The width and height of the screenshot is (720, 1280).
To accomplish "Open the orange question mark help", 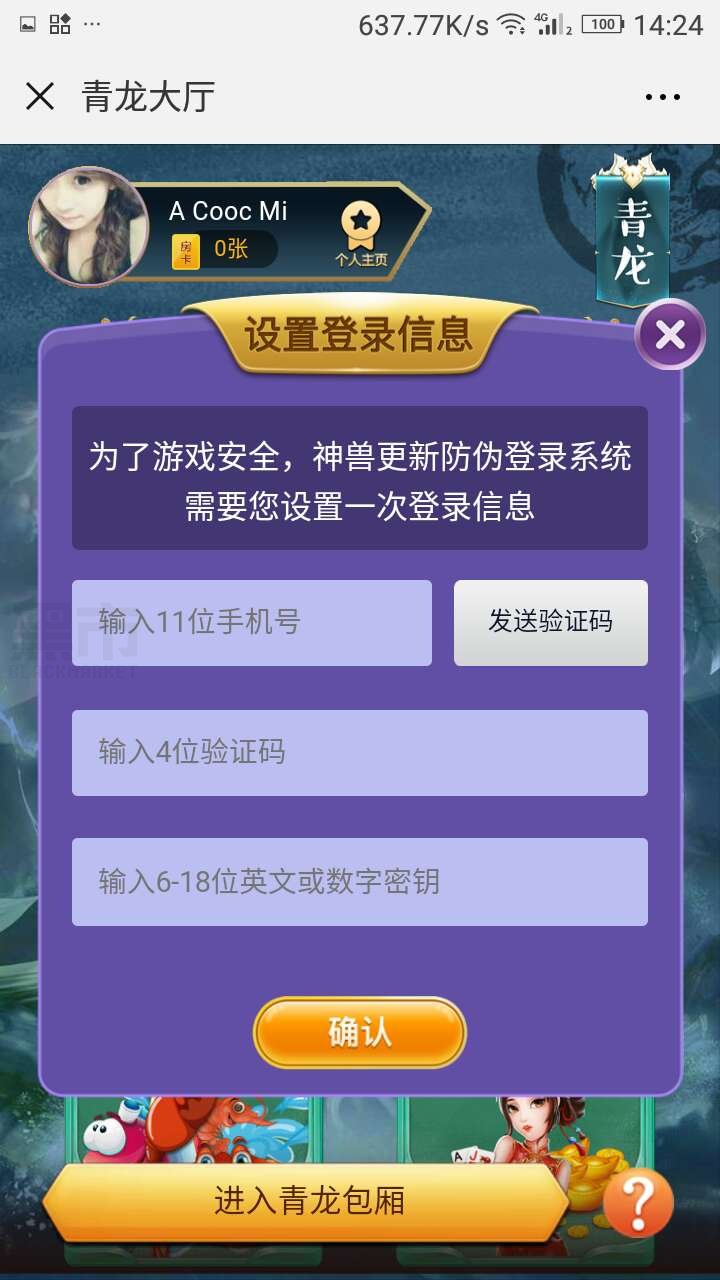I will (638, 1201).
